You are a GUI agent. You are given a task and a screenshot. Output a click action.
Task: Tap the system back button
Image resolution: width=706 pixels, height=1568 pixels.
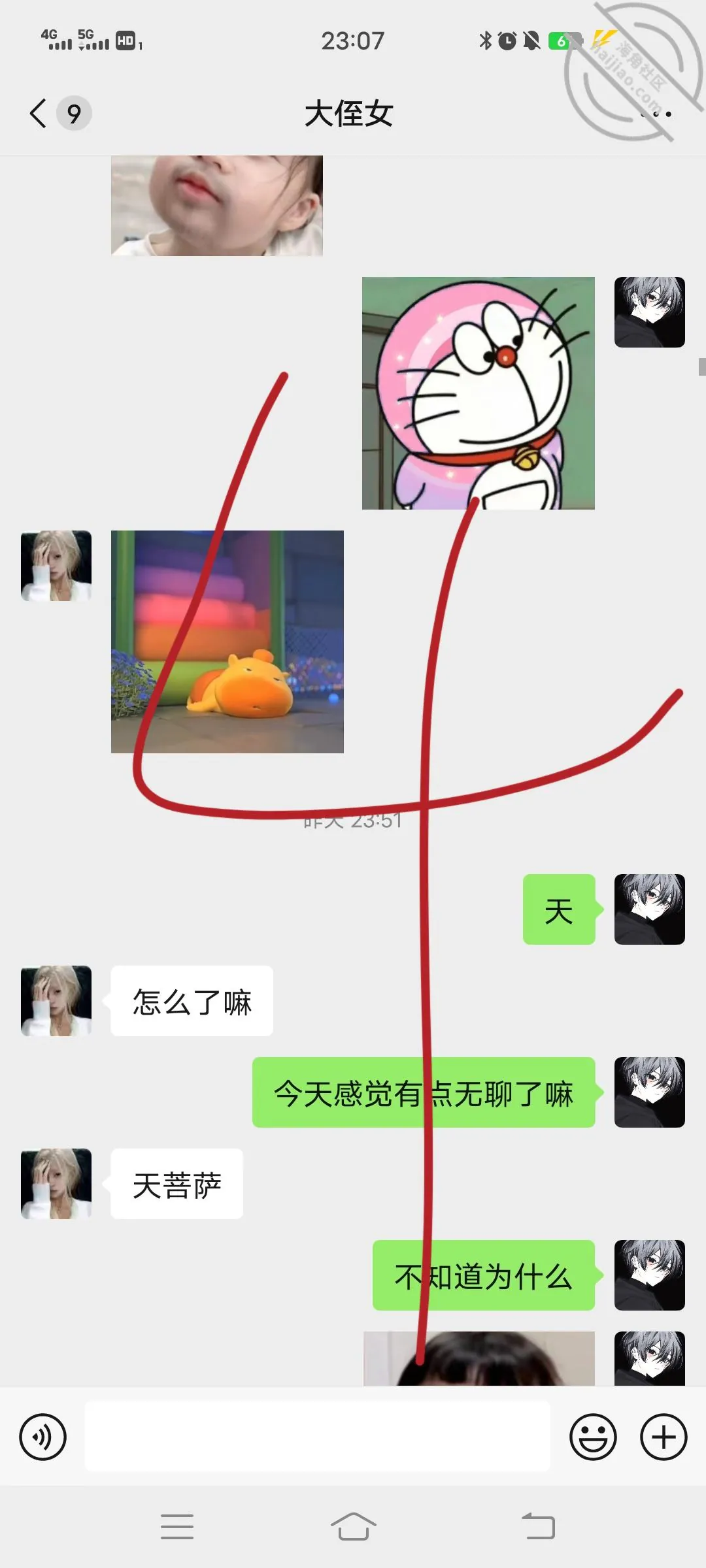pyautogui.click(x=538, y=1527)
